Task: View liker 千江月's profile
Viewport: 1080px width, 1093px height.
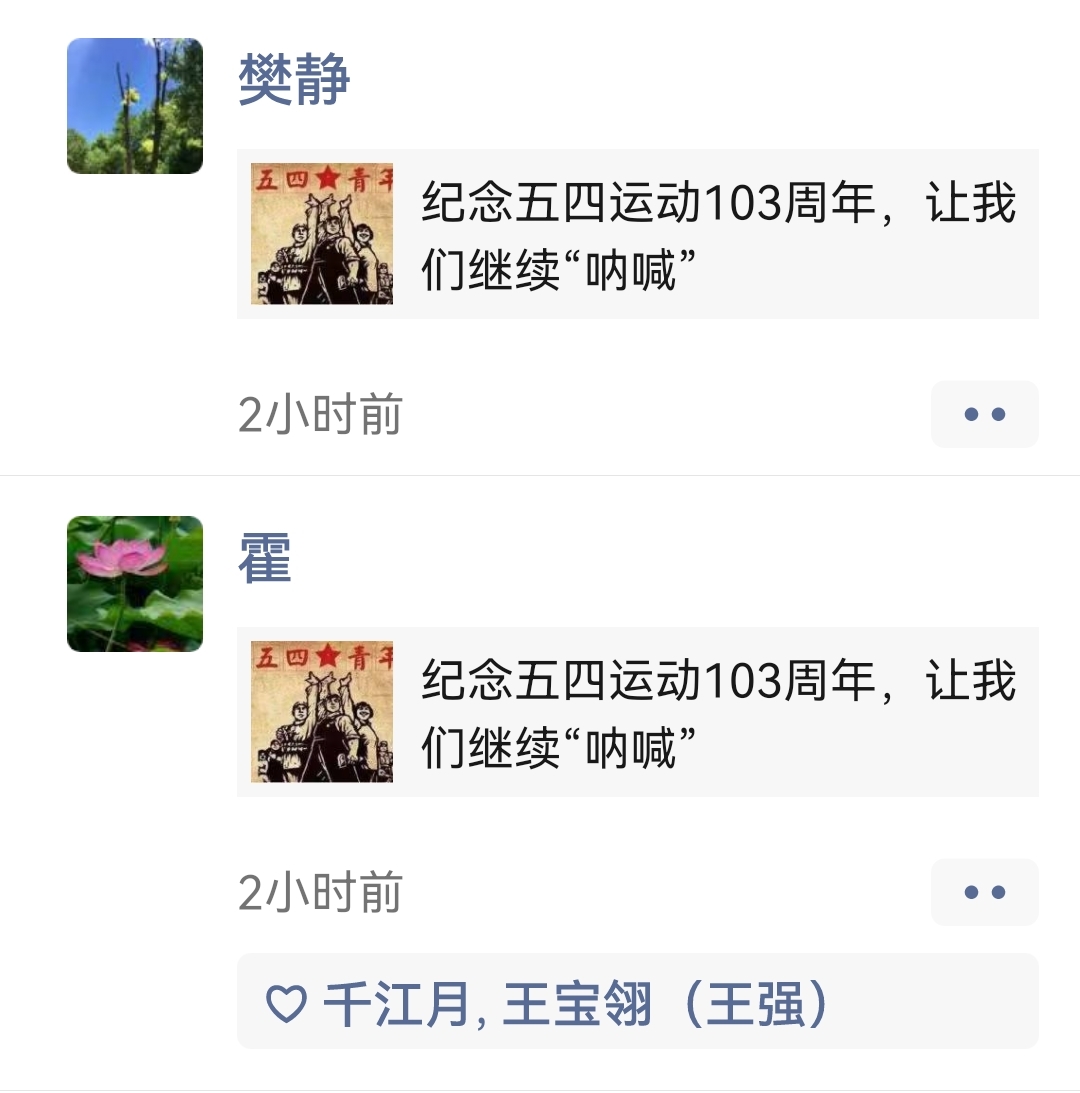Action: pos(395,1004)
